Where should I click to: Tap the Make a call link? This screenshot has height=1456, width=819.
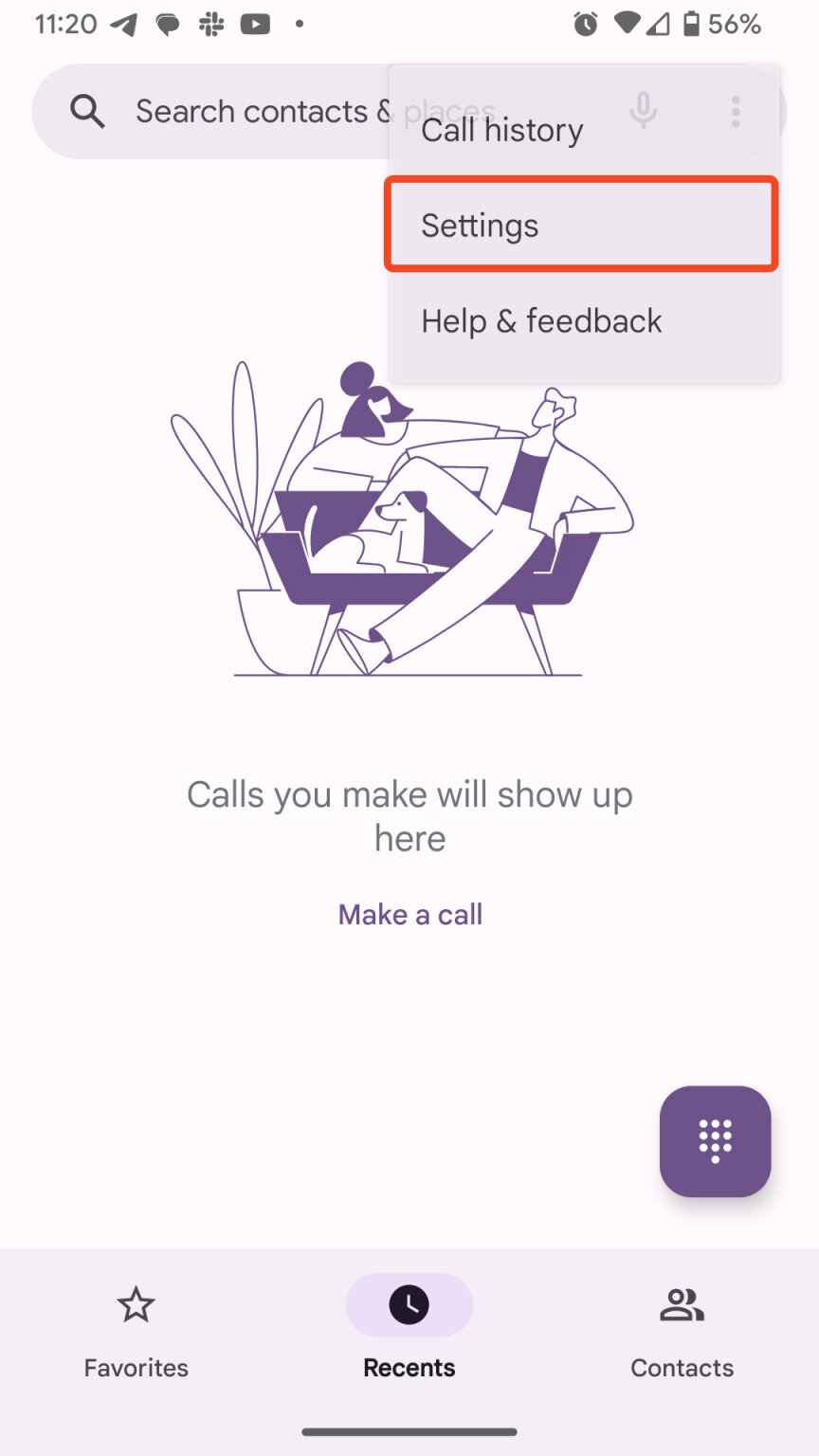click(x=409, y=914)
